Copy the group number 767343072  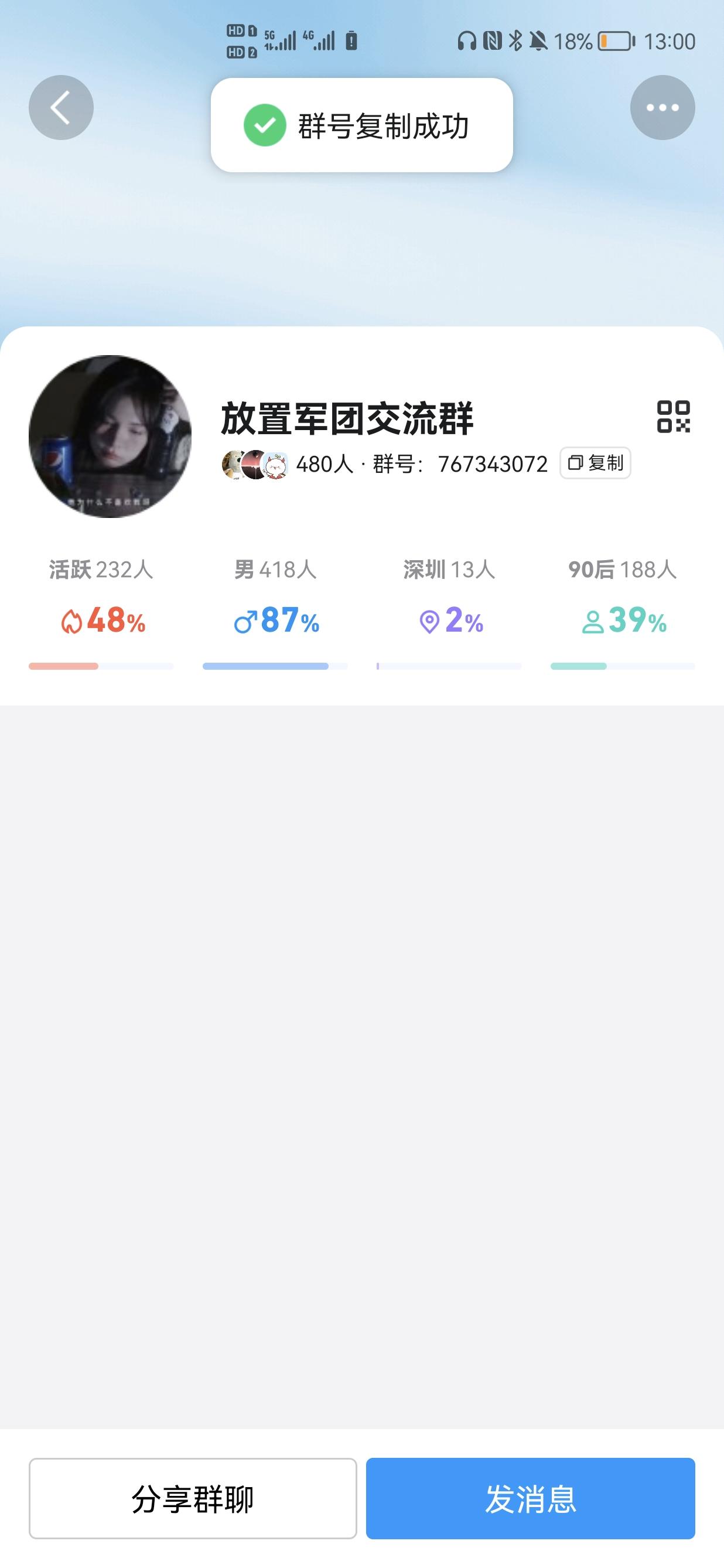pos(595,463)
